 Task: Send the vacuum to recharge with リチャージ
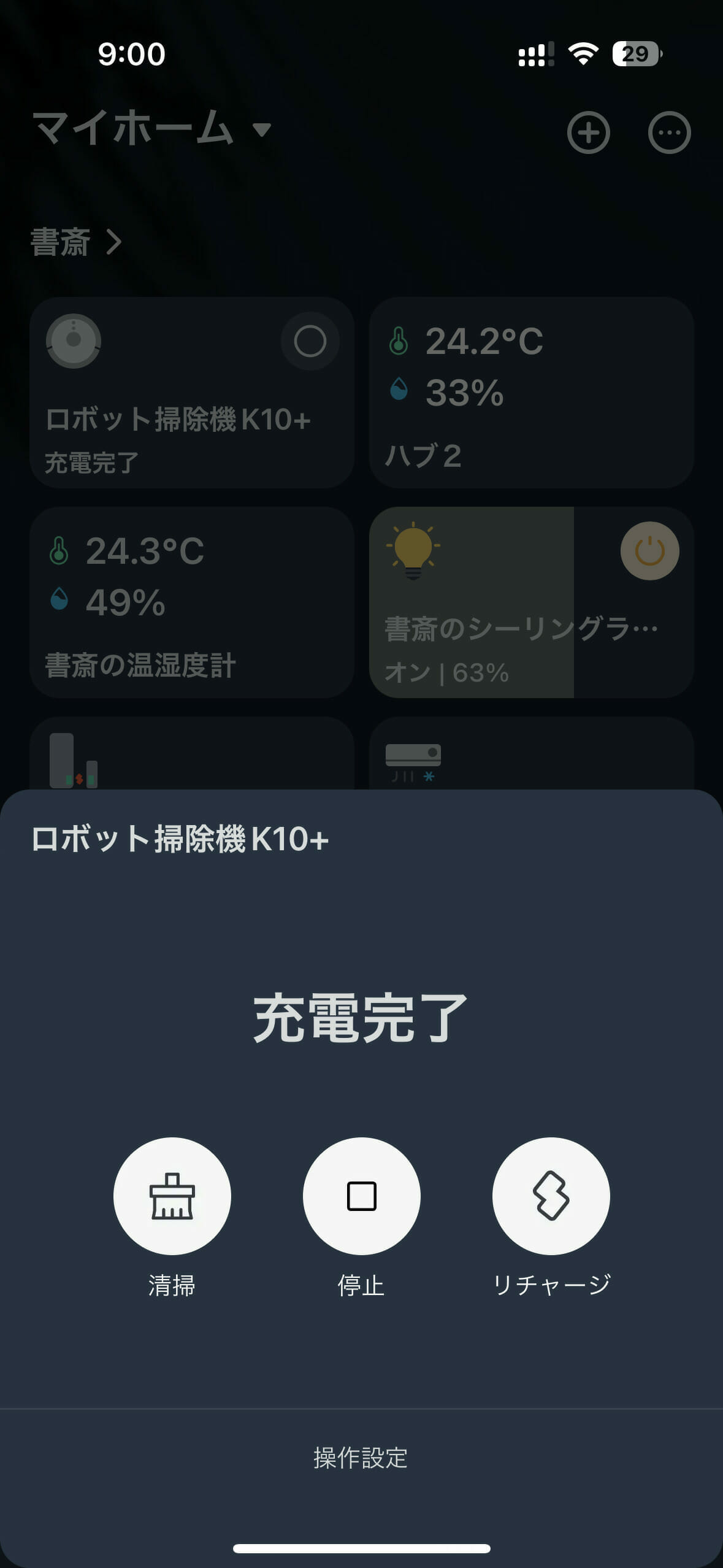tap(551, 1196)
